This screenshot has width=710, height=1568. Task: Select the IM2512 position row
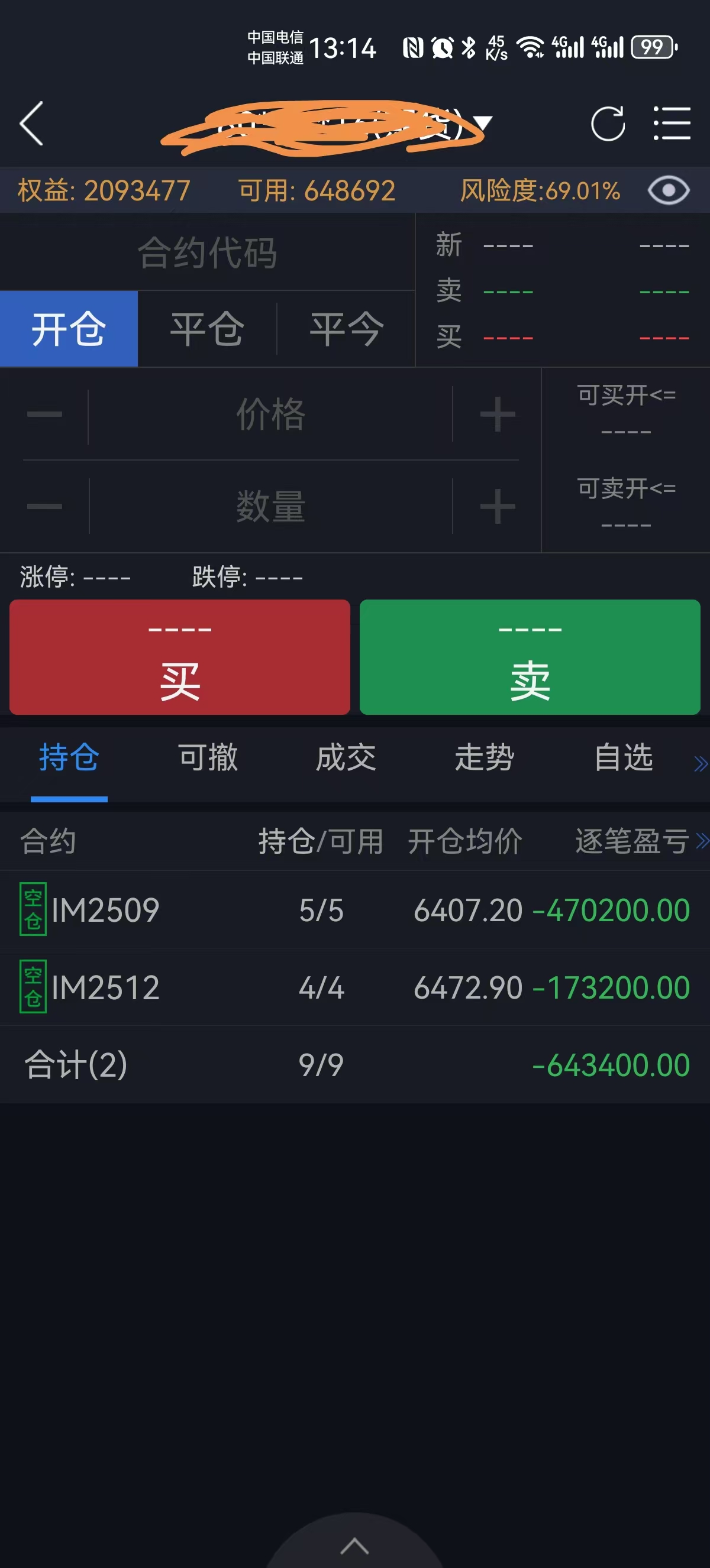pos(354,987)
